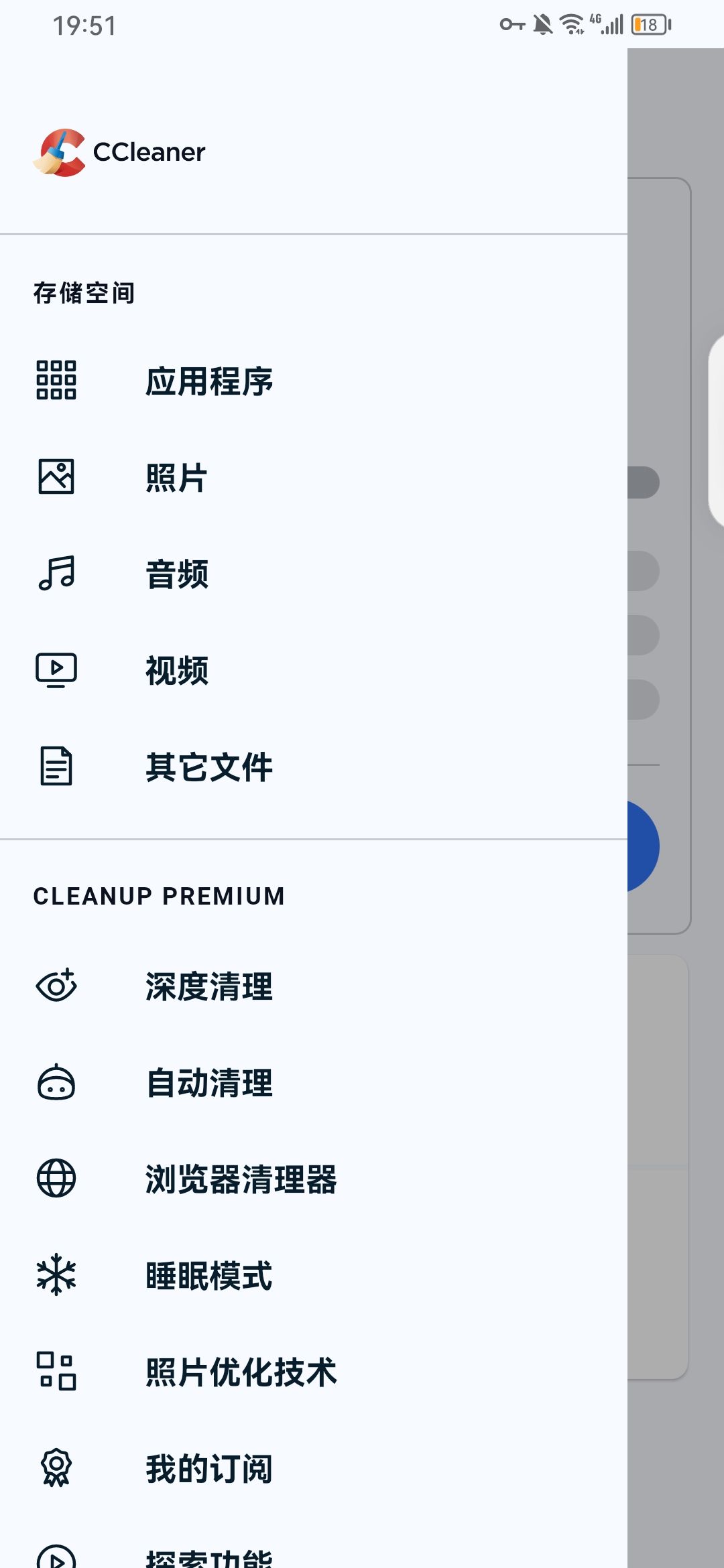This screenshot has height=1568, width=724.
Task: Select 照片优化技术 option
Action: click(x=241, y=1372)
